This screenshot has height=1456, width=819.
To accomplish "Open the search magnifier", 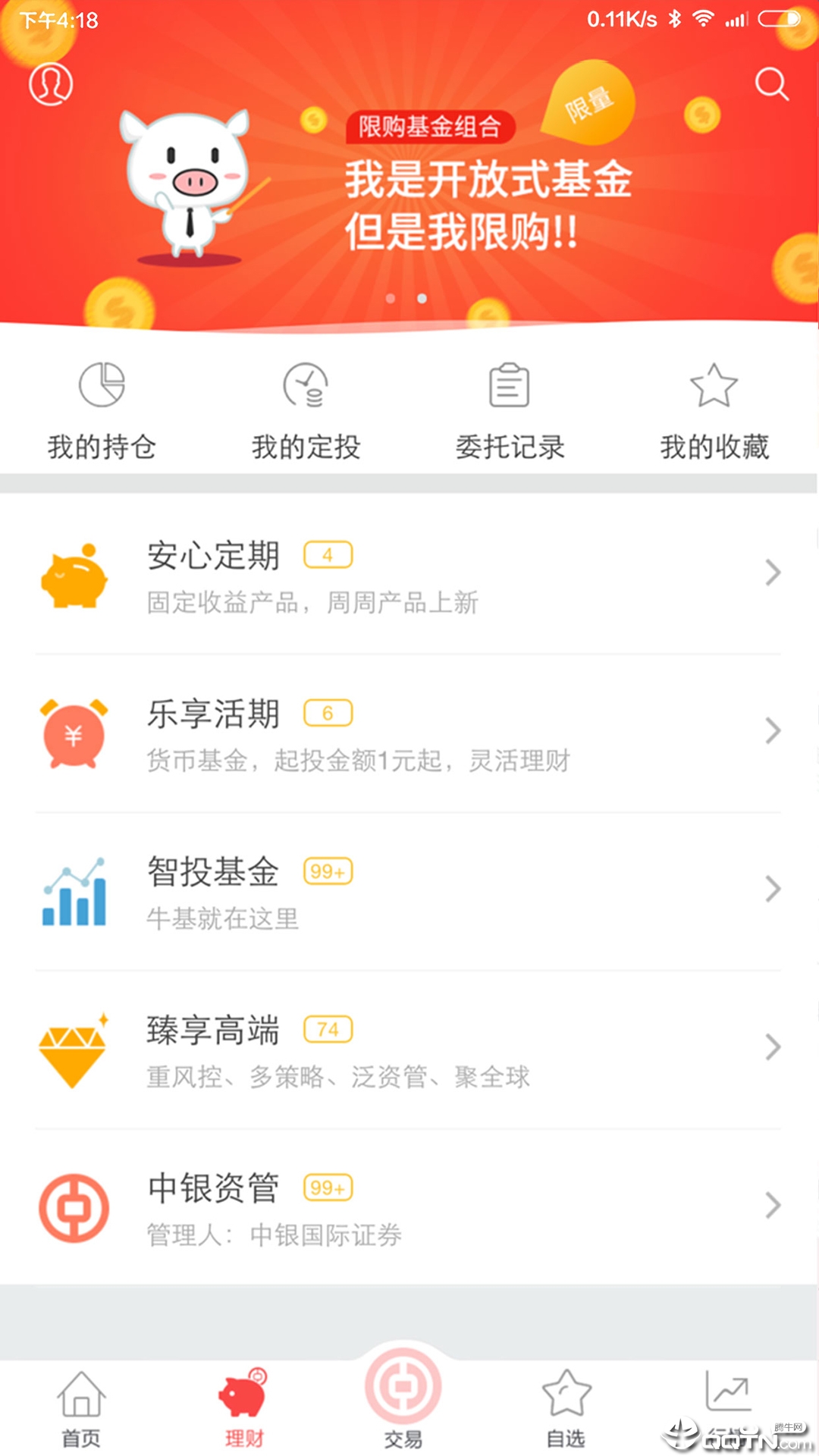I will 772,85.
